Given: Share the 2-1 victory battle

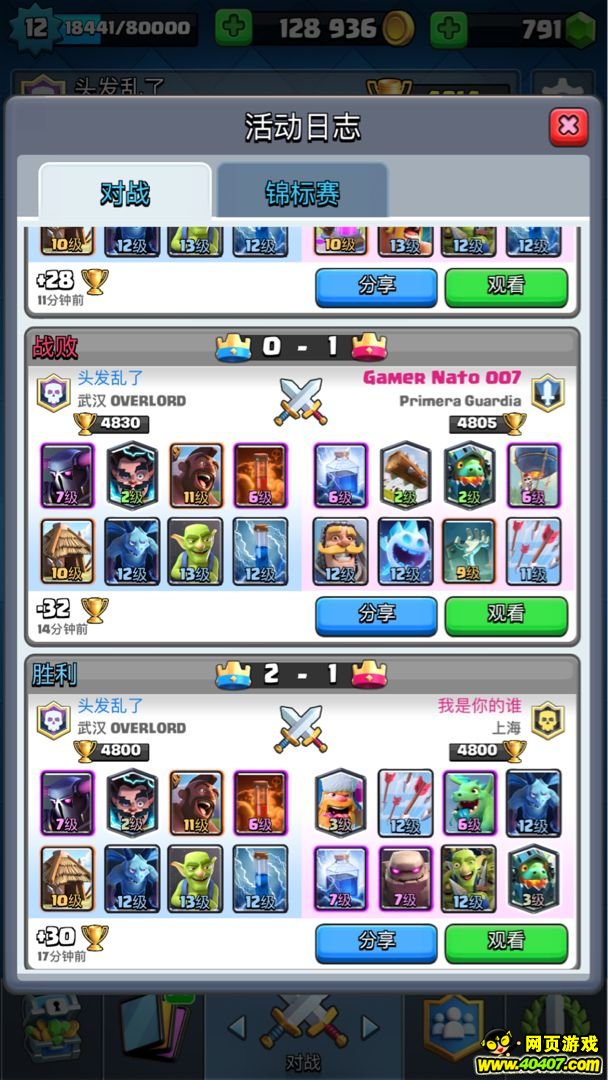Looking at the screenshot, I should click(376, 942).
